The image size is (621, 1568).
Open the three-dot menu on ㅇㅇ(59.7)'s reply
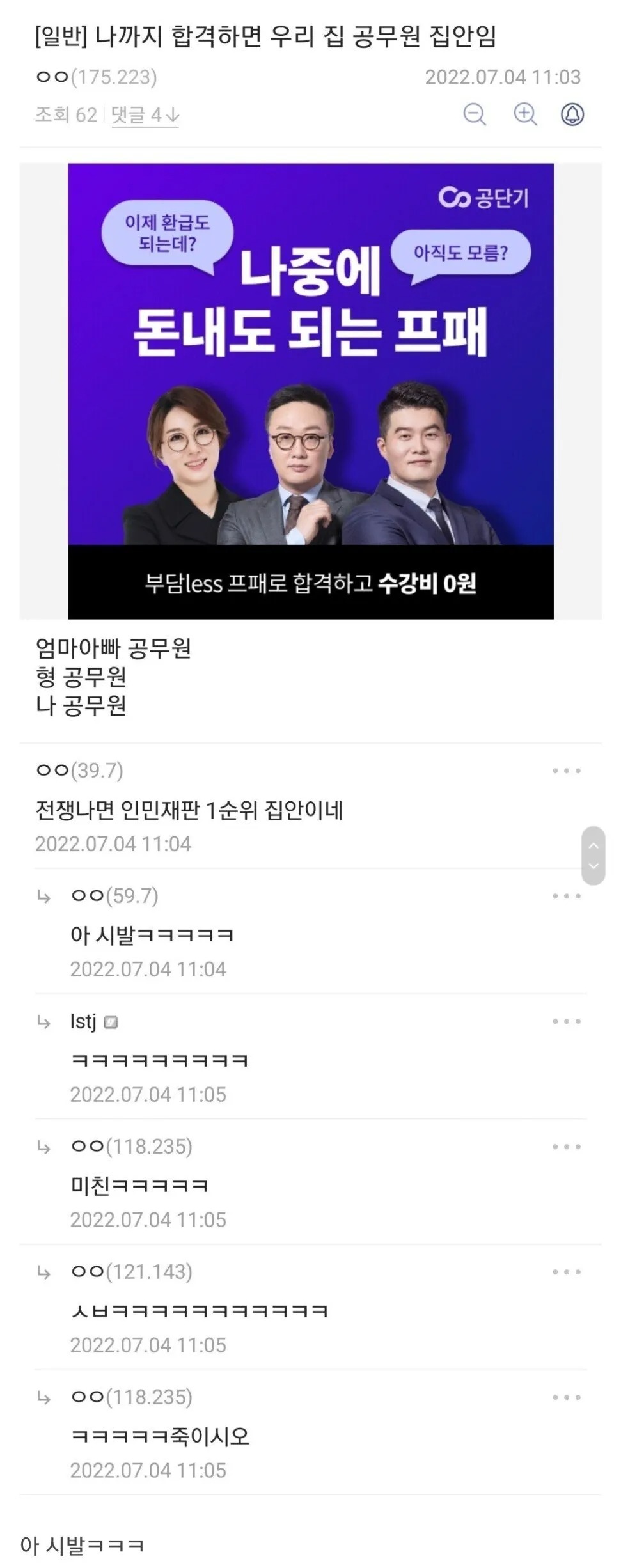pyautogui.click(x=566, y=897)
